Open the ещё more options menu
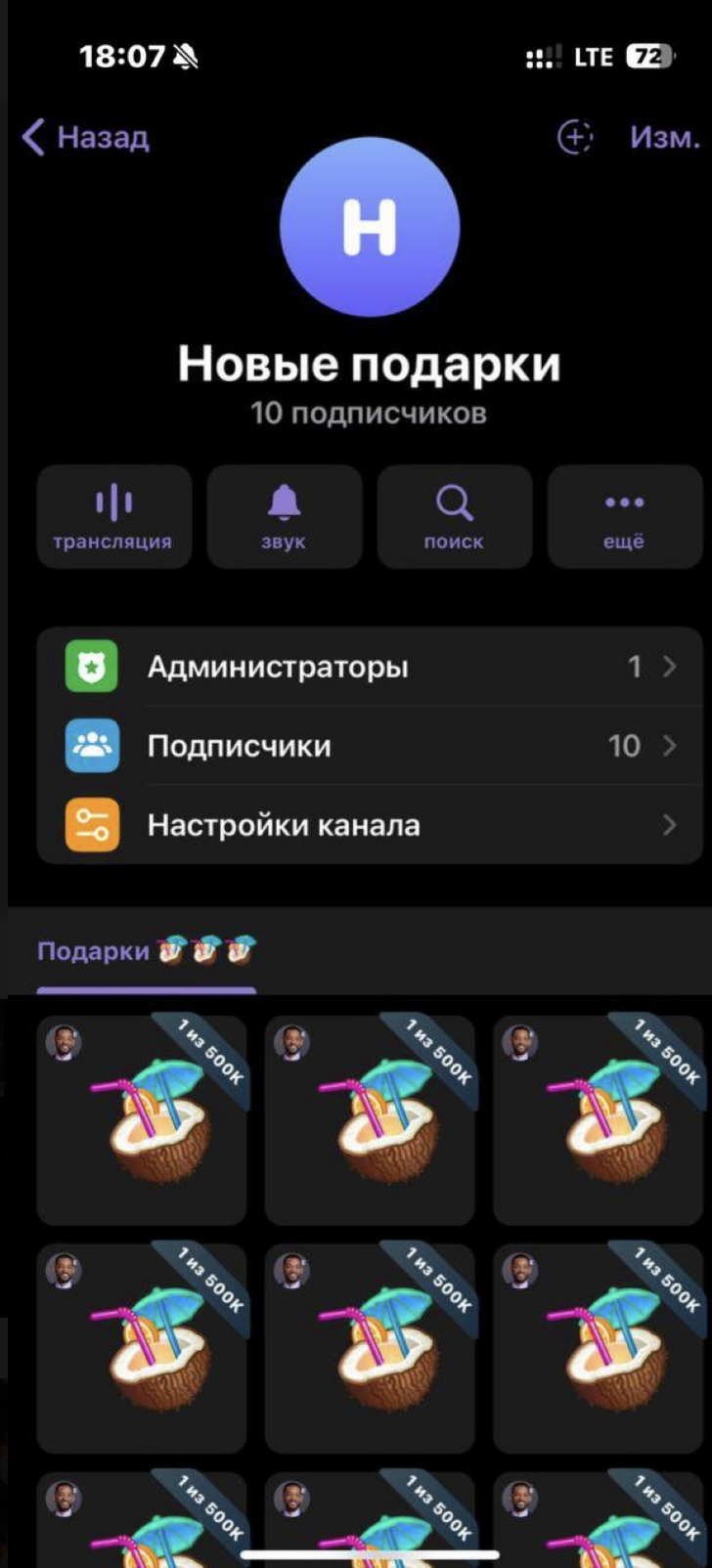 [x=624, y=516]
